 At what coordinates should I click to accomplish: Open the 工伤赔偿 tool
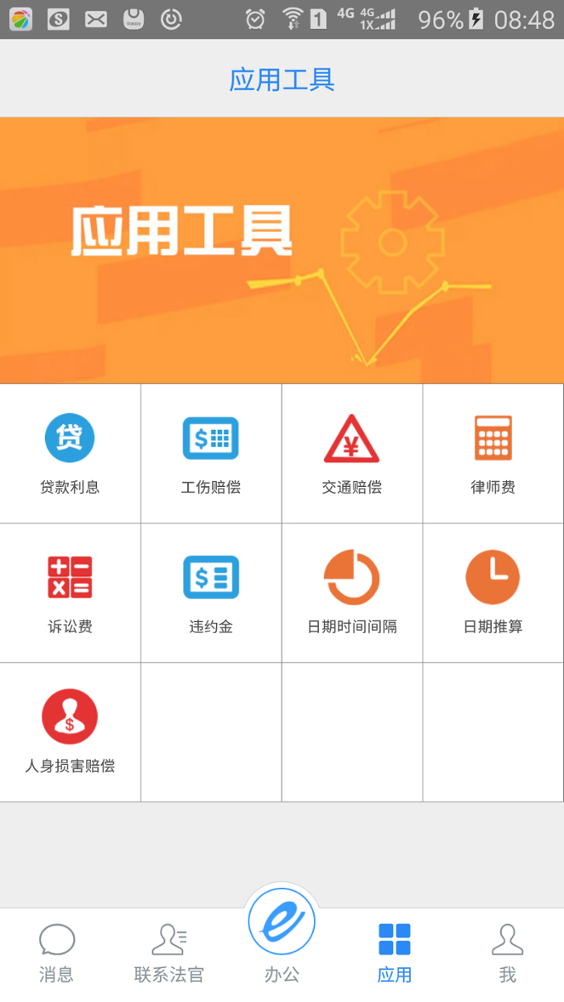pos(211,454)
